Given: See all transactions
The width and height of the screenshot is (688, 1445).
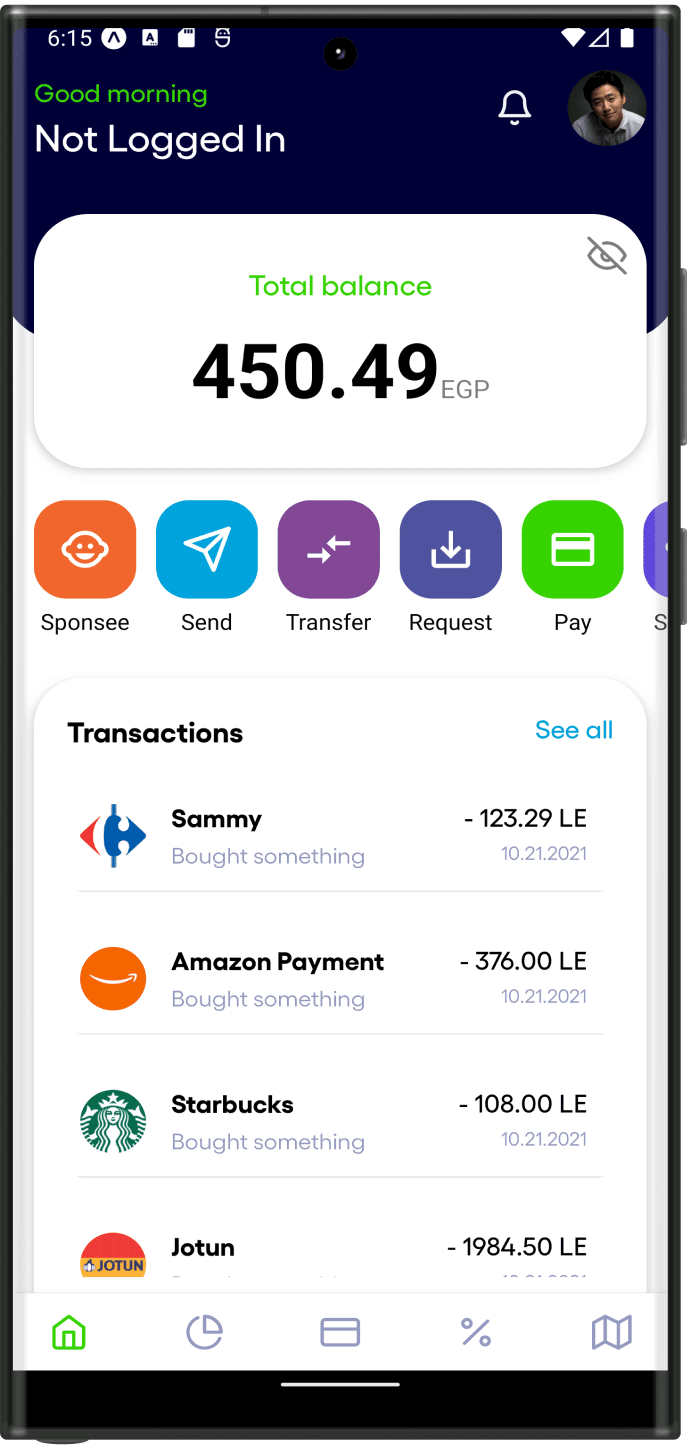Looking at the screenshot, I should point(574,730).
